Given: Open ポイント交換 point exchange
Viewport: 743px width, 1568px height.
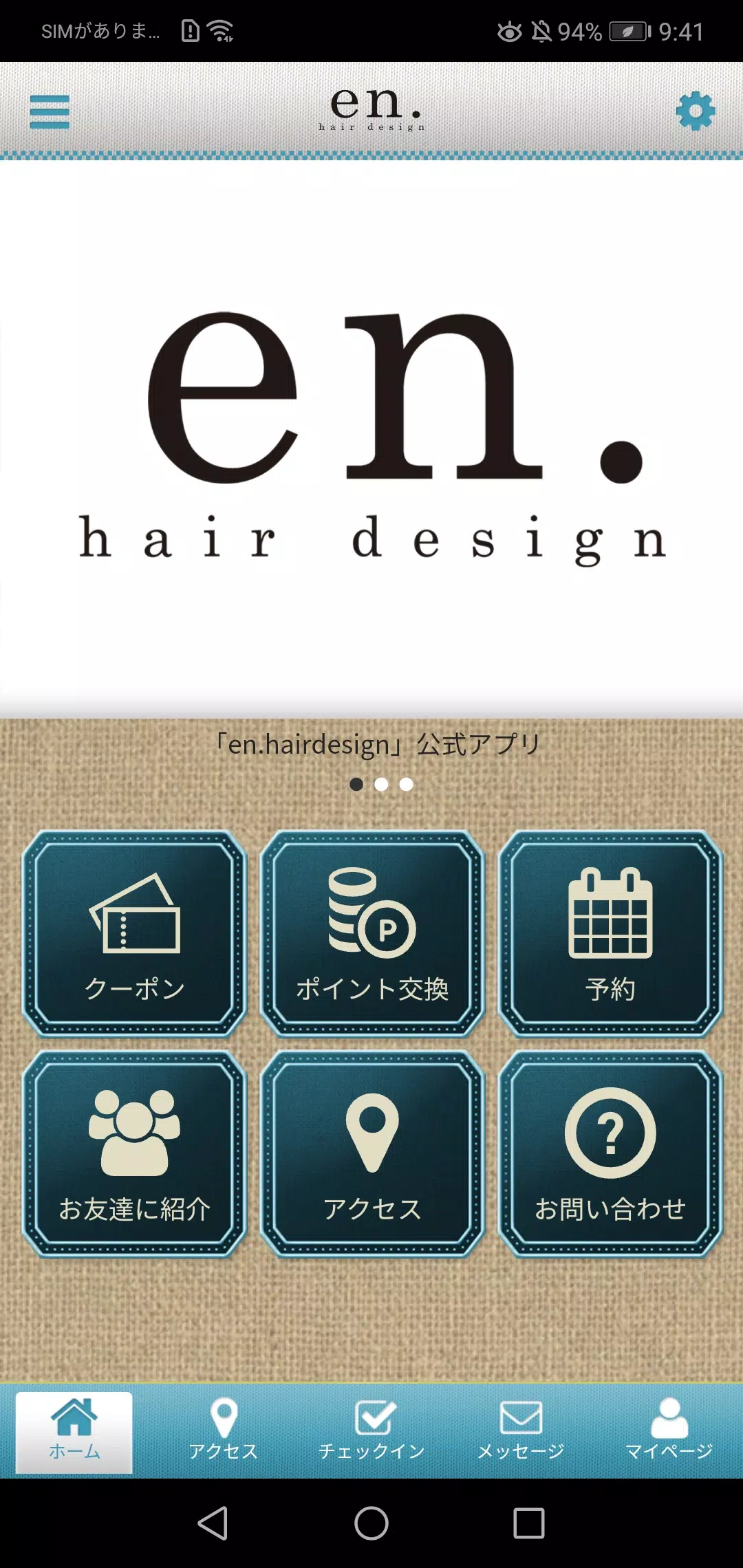Looking at the screenshot, I should click(x=372, y=934).
